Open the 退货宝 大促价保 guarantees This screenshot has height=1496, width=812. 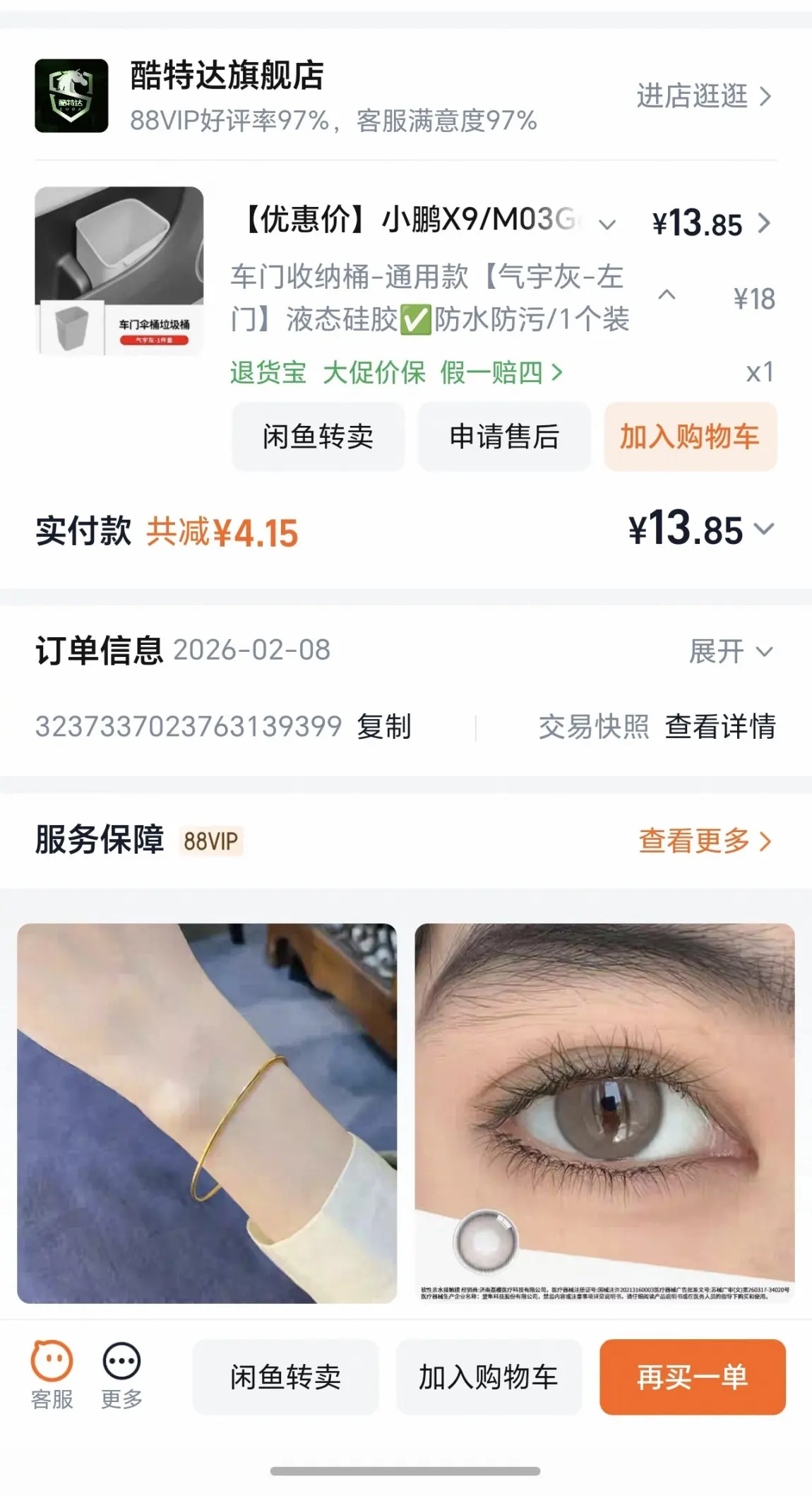pyautogui.click(x=395, y=372)
